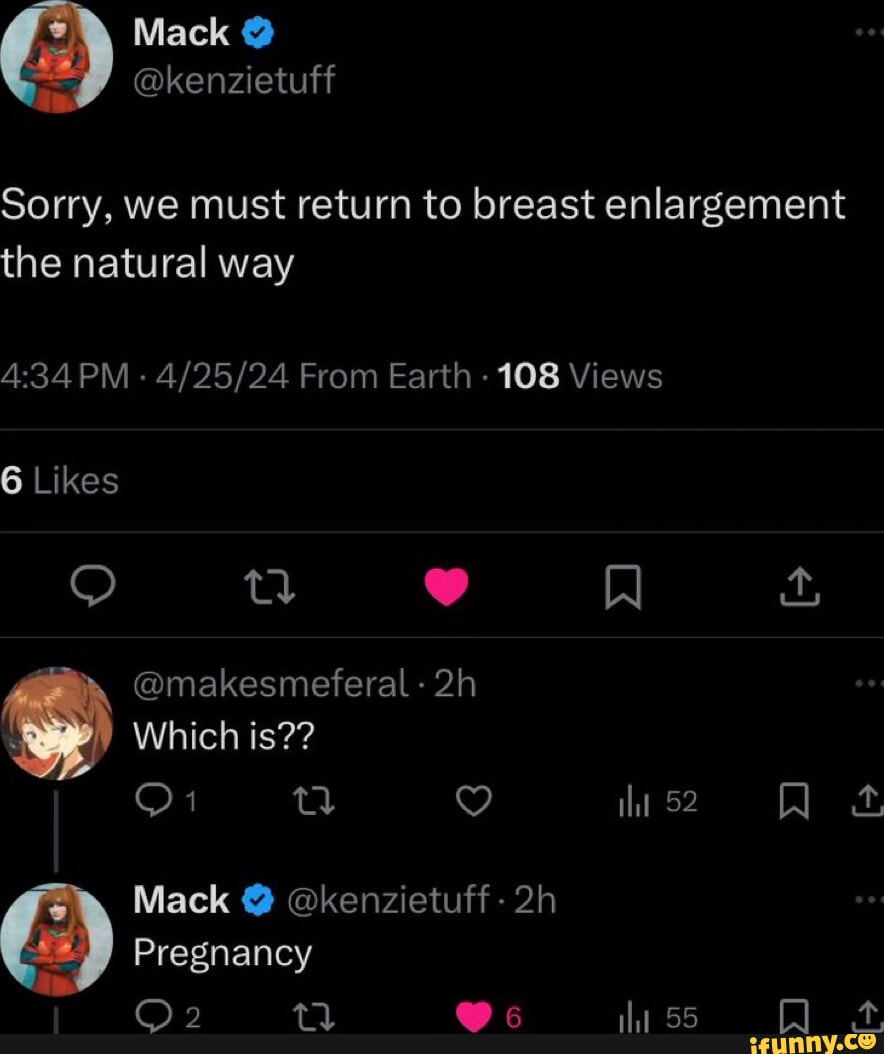Click the views analytics icon on makesmeferal's reply
This screenshot has height=1054, width=884.
tap(636, 801)
